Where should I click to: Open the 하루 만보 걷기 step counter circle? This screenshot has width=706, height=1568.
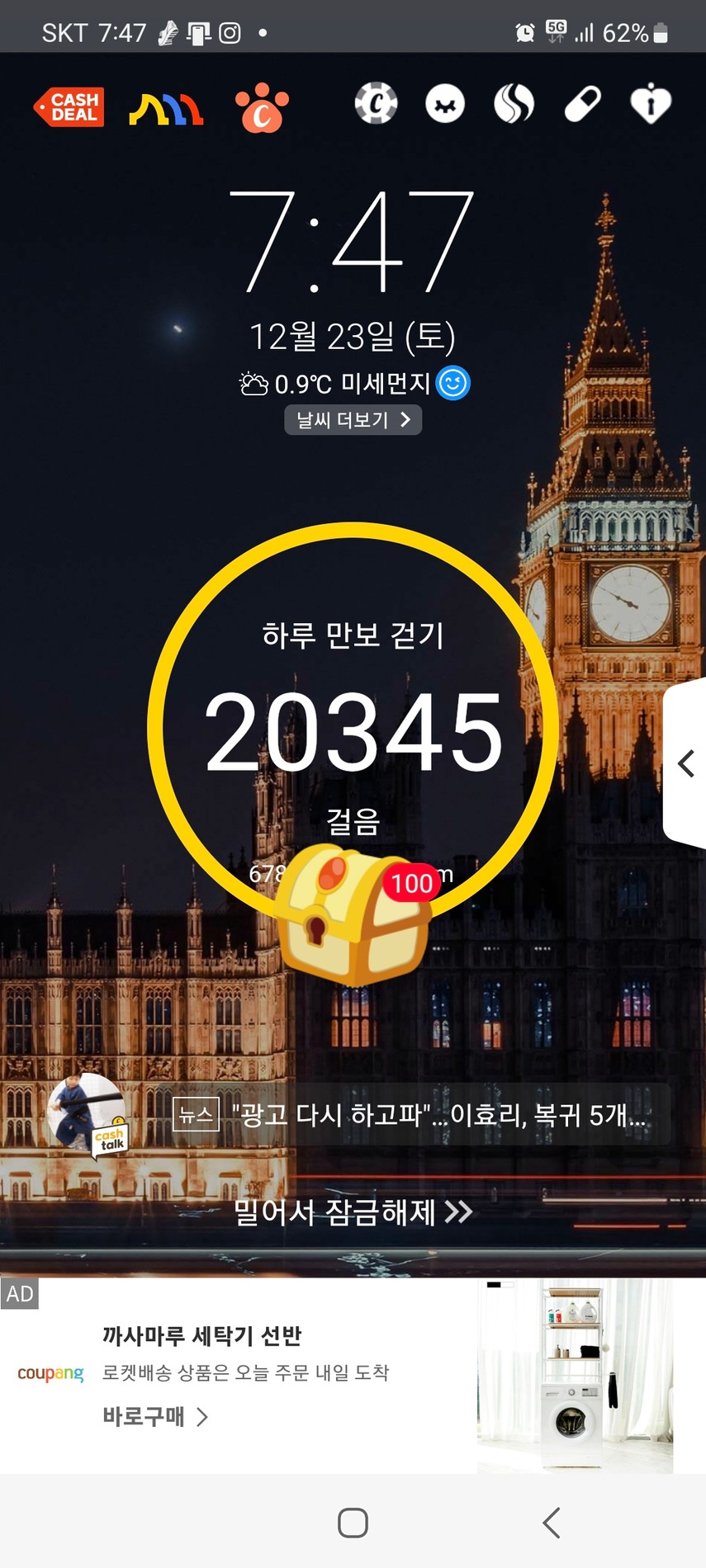353,726
